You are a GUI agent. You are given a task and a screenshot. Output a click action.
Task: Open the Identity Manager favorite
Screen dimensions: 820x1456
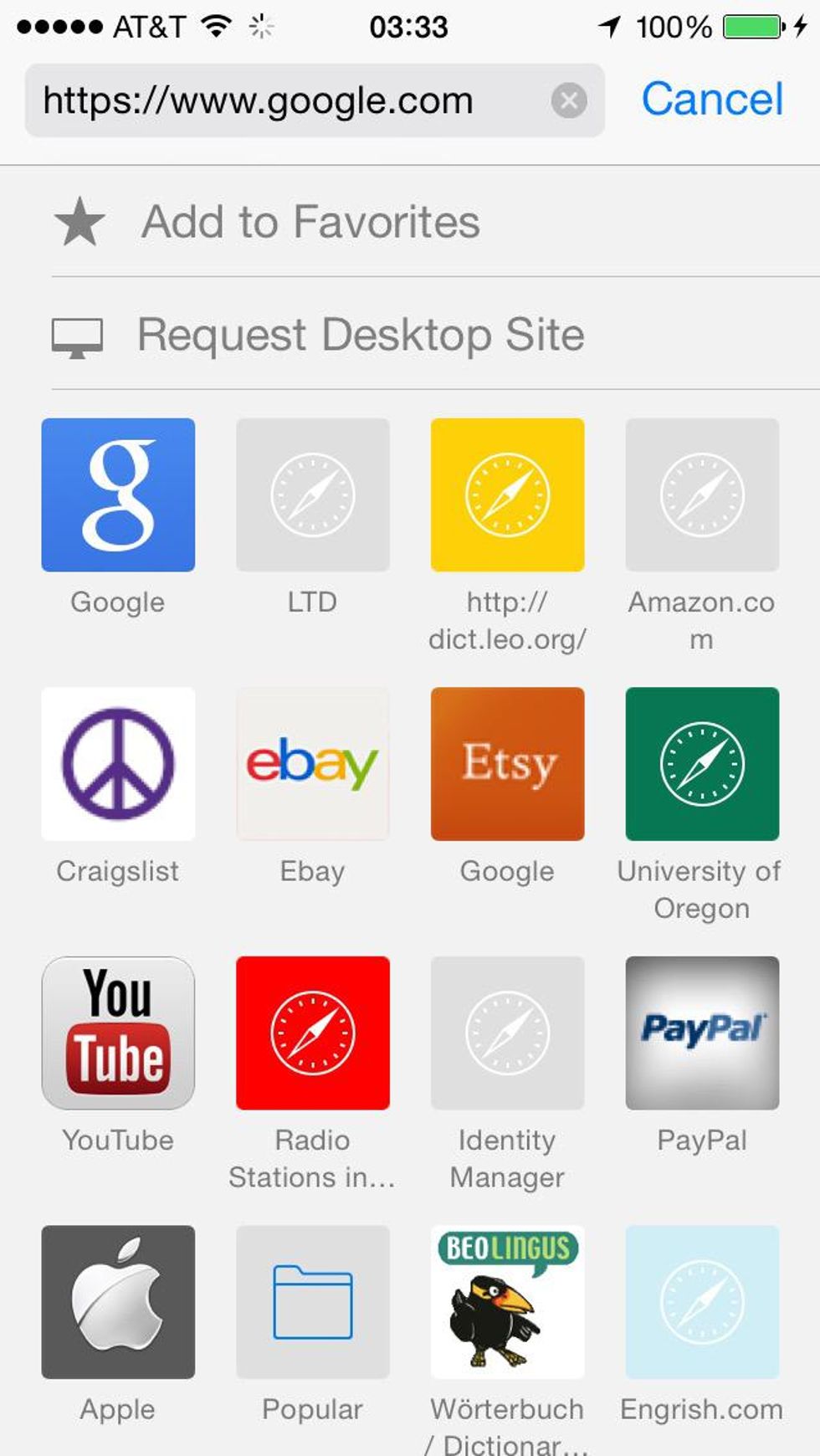point(507,1033)
